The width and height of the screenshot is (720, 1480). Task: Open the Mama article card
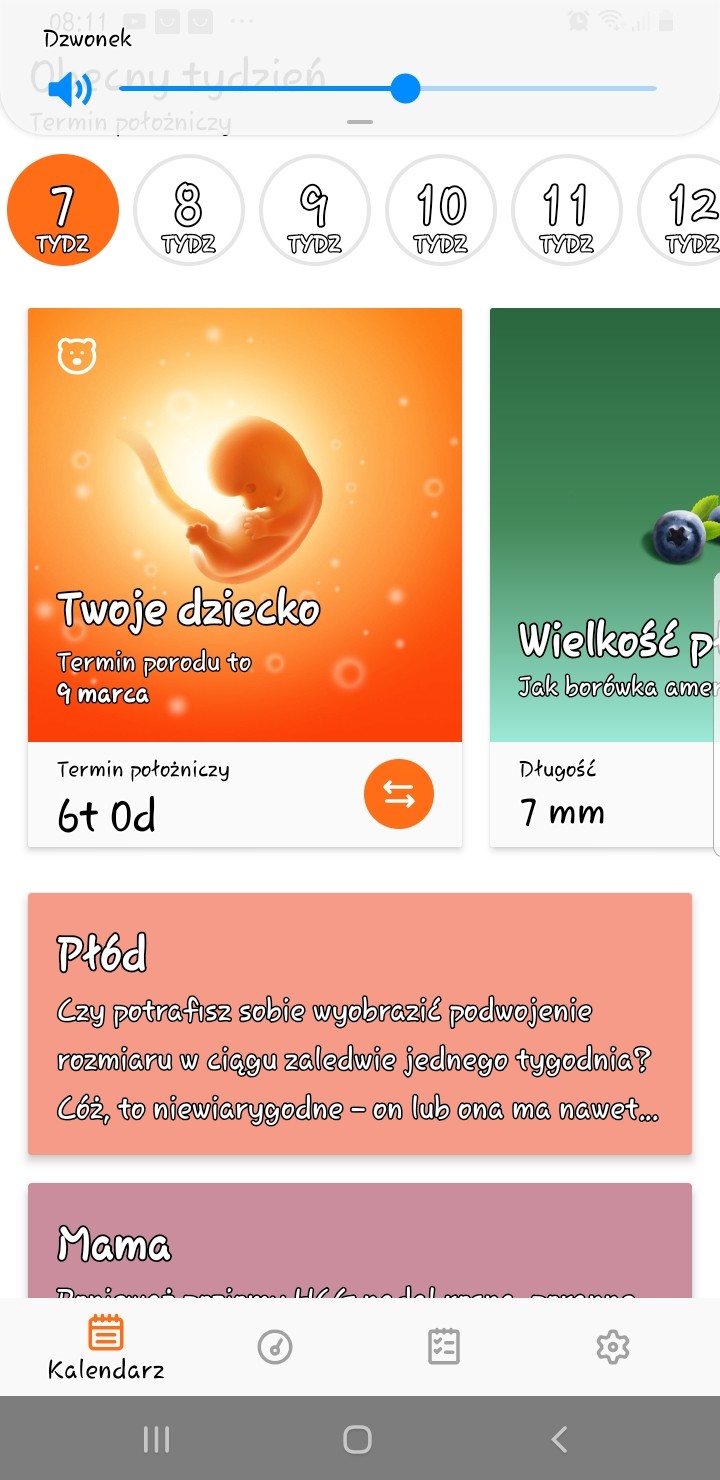360,1242
